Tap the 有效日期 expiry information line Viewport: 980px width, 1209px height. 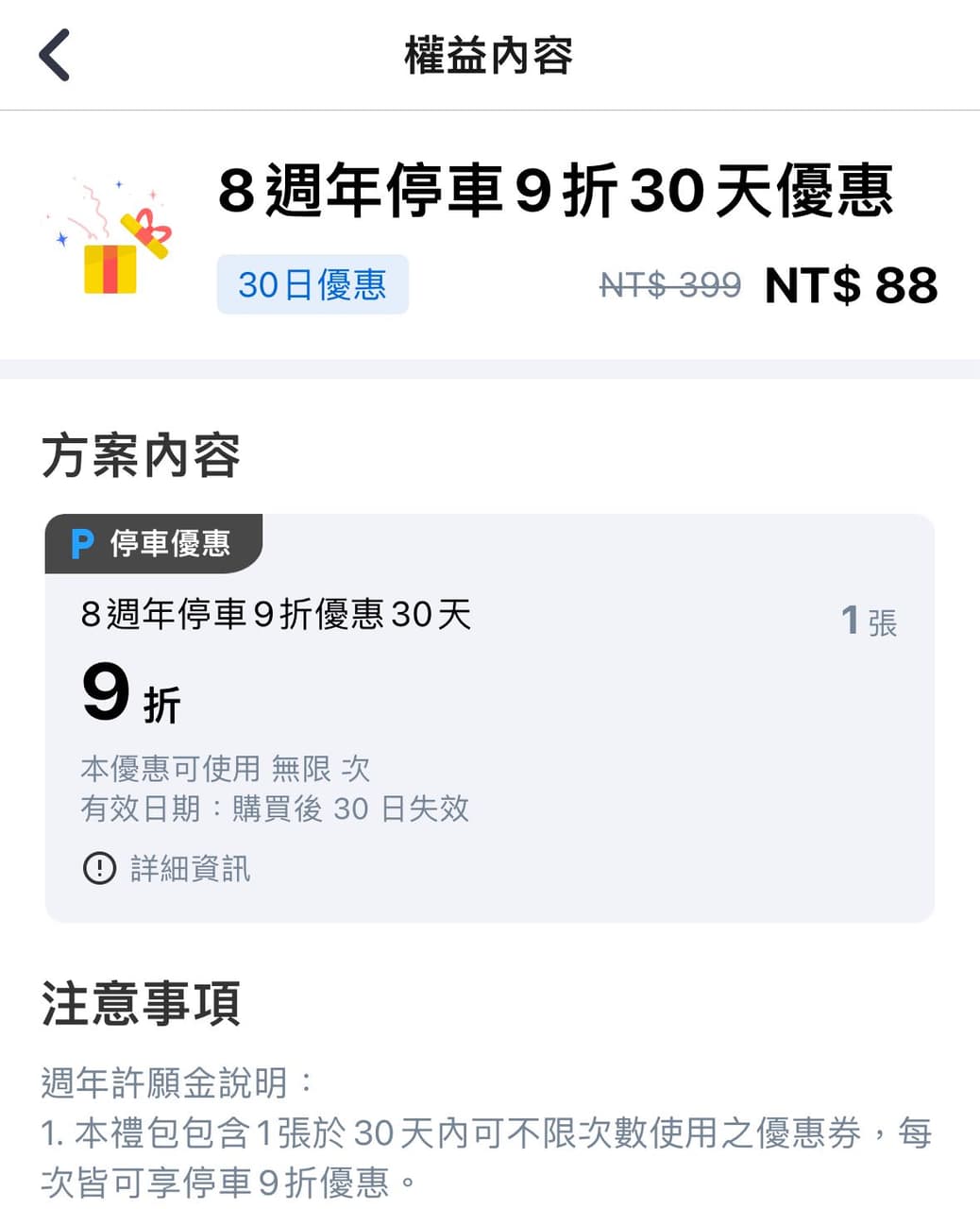(x=274, y=809)
